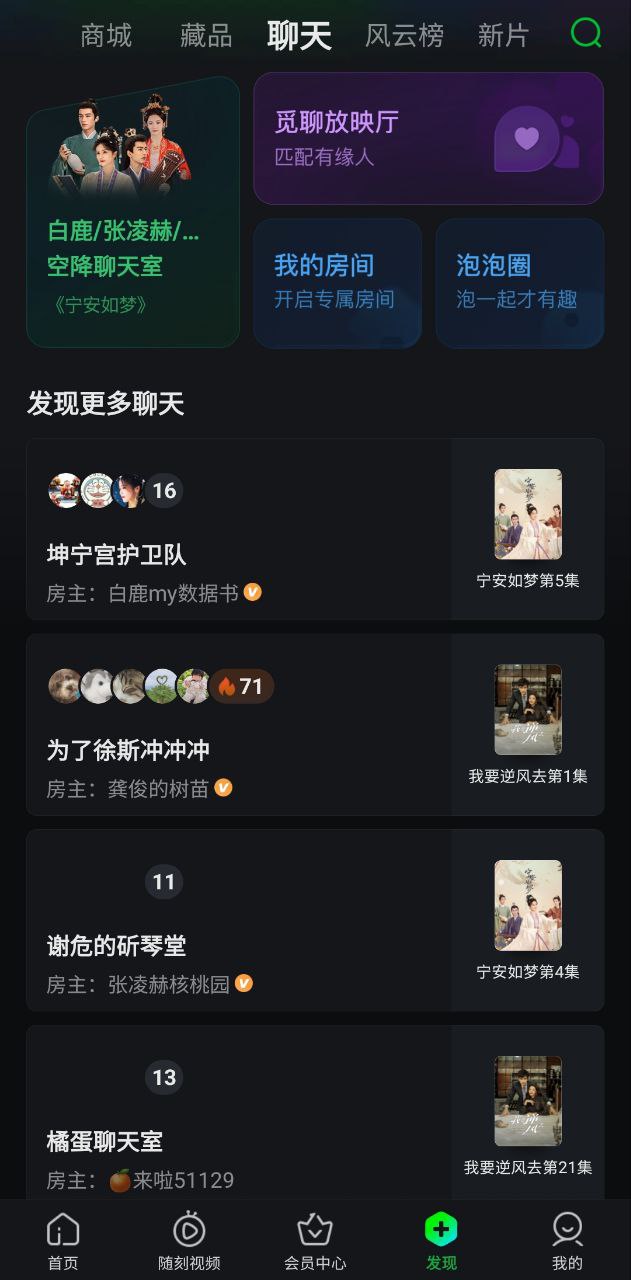Join the 坤宁宫护卫队 chat room
The width and height of the screenshot is (631, 1280).
(240, 529)
